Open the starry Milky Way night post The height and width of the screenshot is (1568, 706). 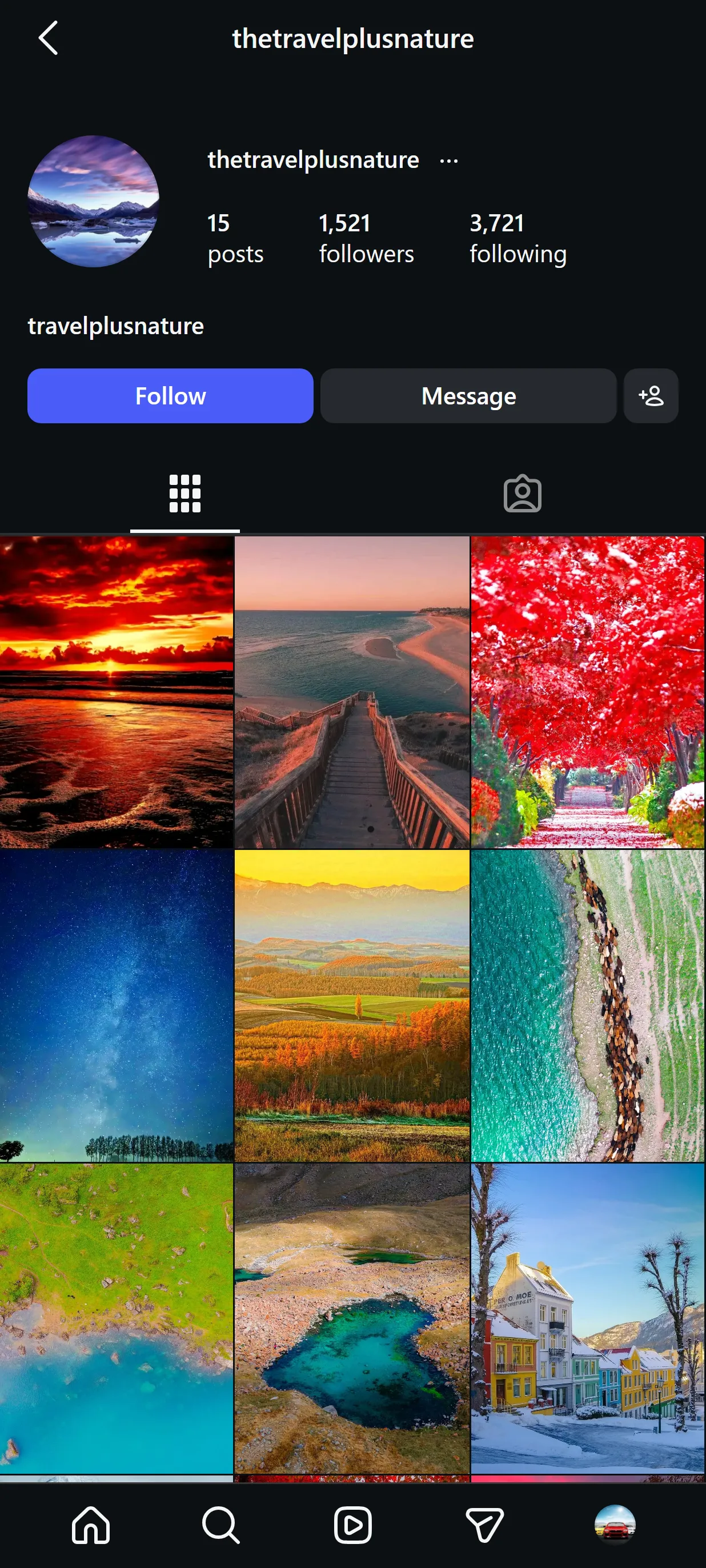(x=117, y=1005)
